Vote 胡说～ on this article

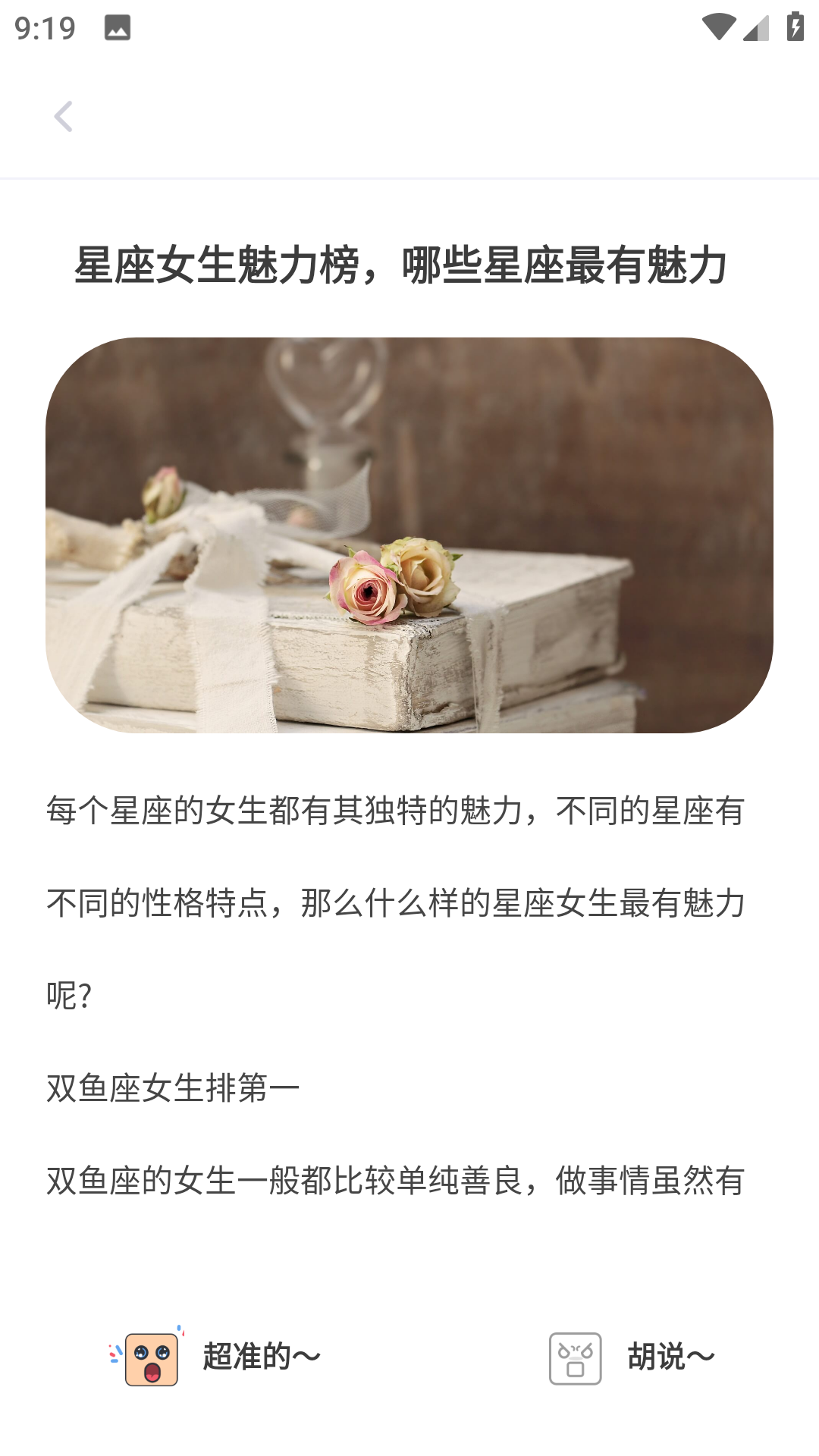tap(633, 1357)
